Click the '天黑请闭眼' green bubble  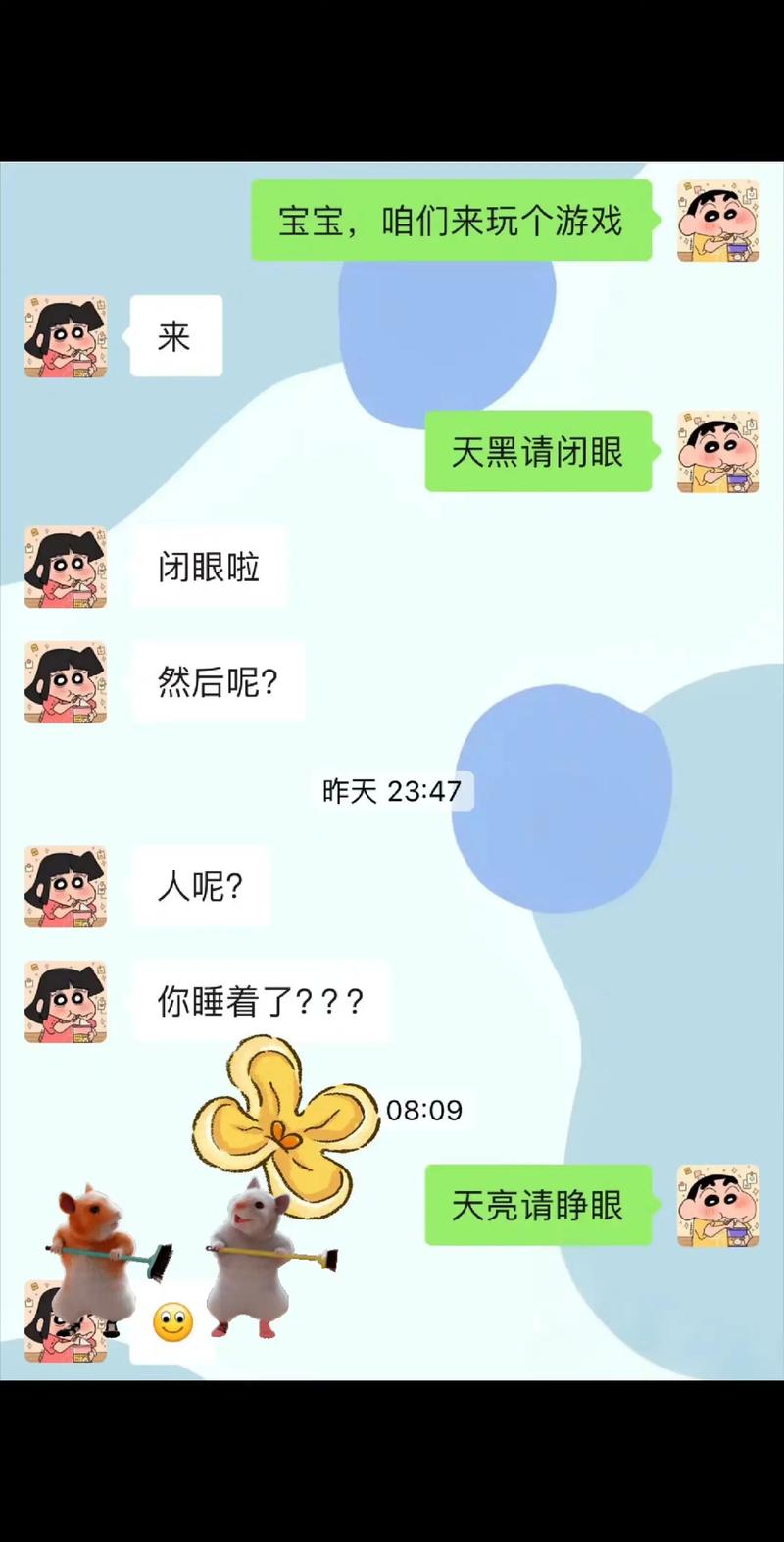tap(537, 451)
